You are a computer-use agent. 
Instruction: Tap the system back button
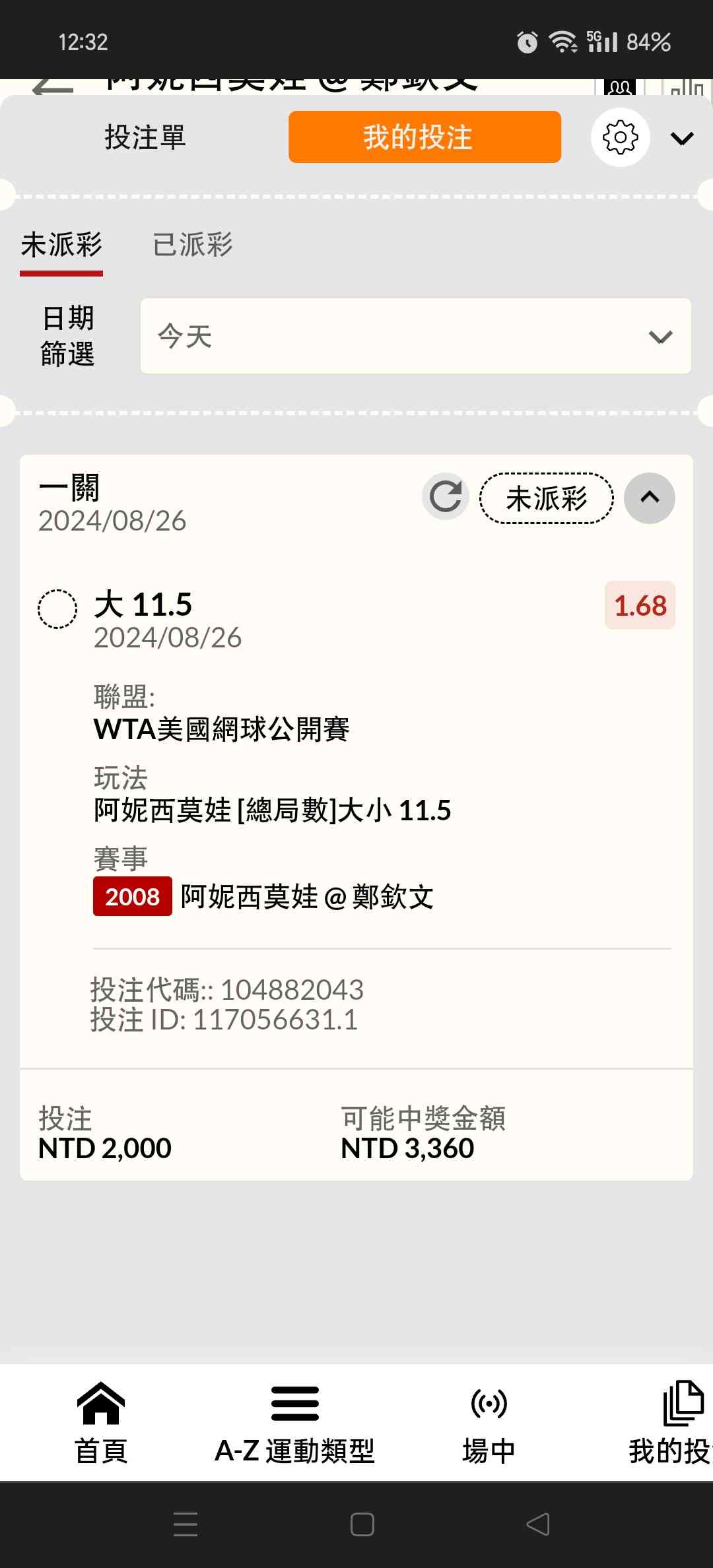pos(537,1524)
